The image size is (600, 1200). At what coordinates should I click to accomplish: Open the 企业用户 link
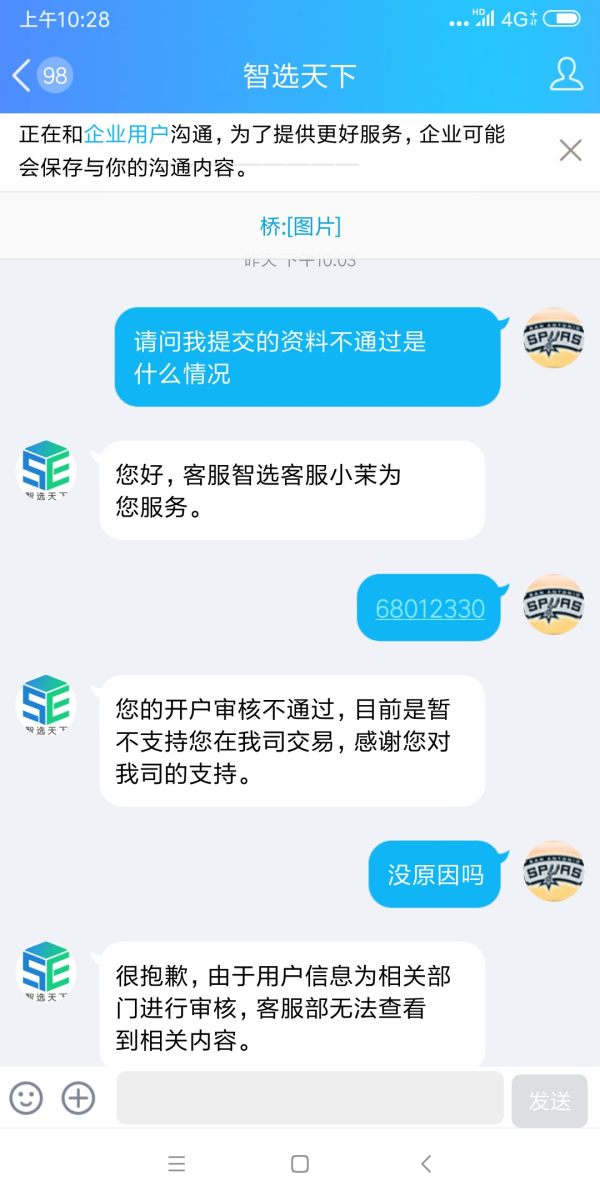[x=125, y=136]
